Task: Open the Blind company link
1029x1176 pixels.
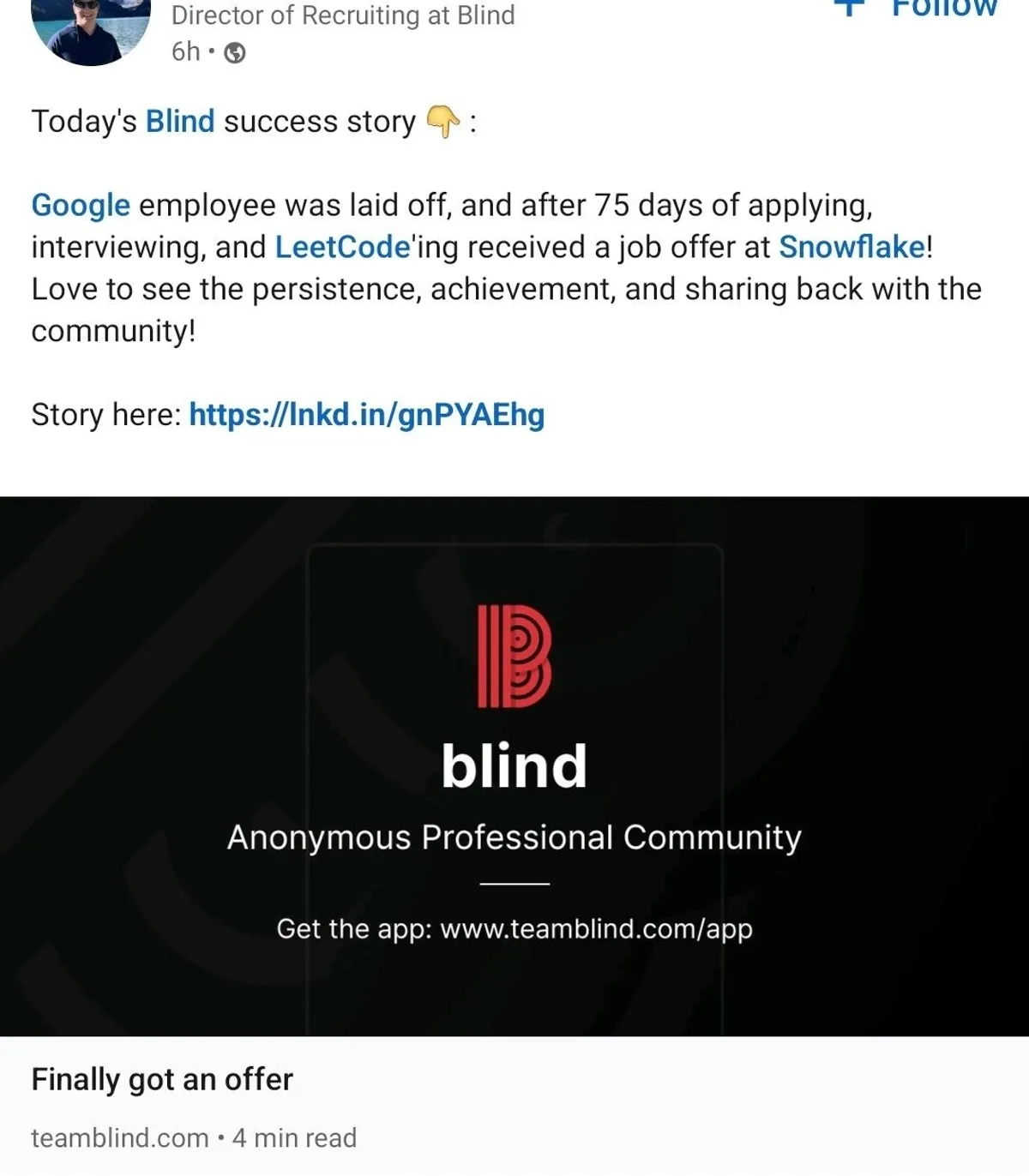Action: (x=180, y=122)
